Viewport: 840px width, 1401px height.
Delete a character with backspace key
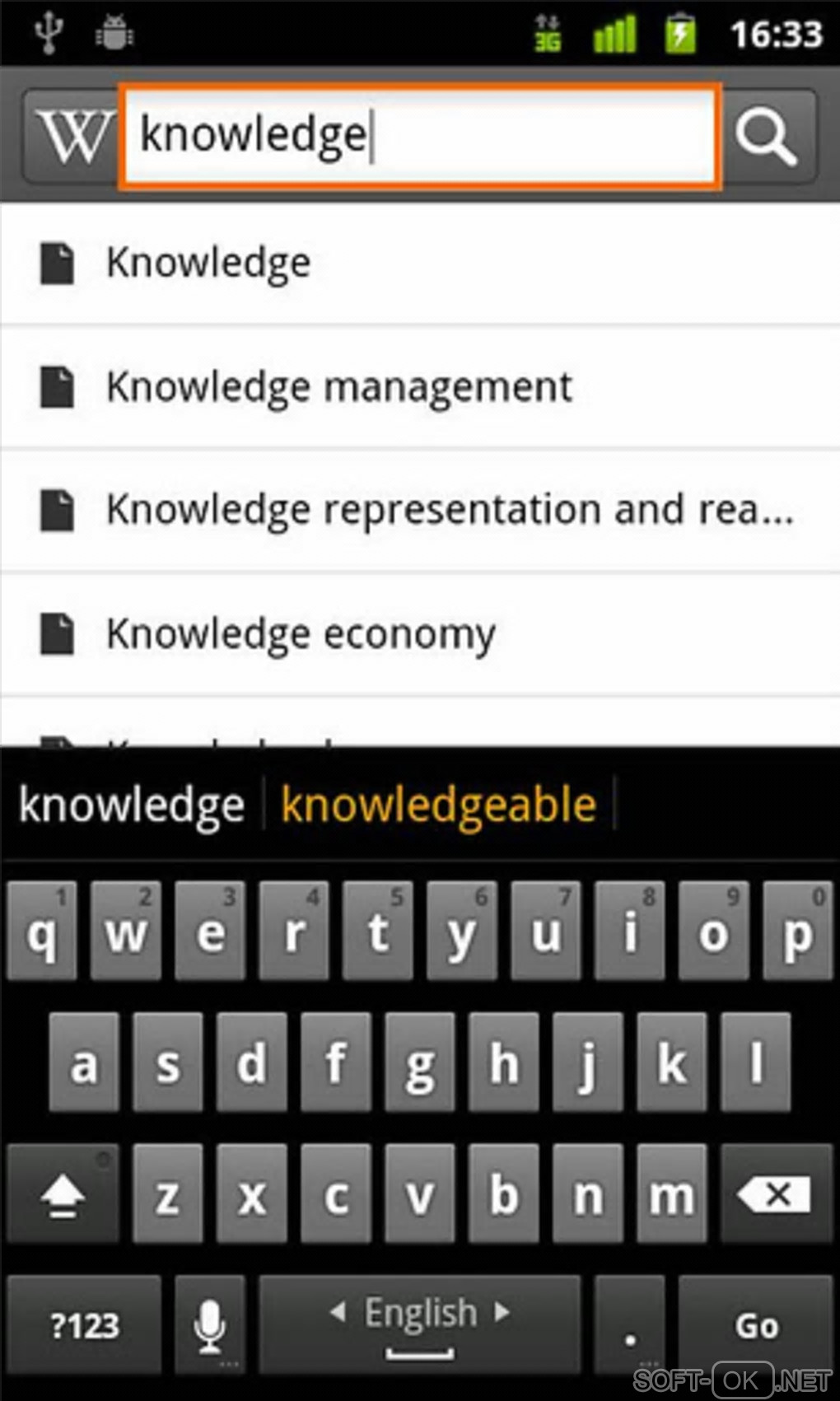pyautogui.click(x=776, y=1193)
